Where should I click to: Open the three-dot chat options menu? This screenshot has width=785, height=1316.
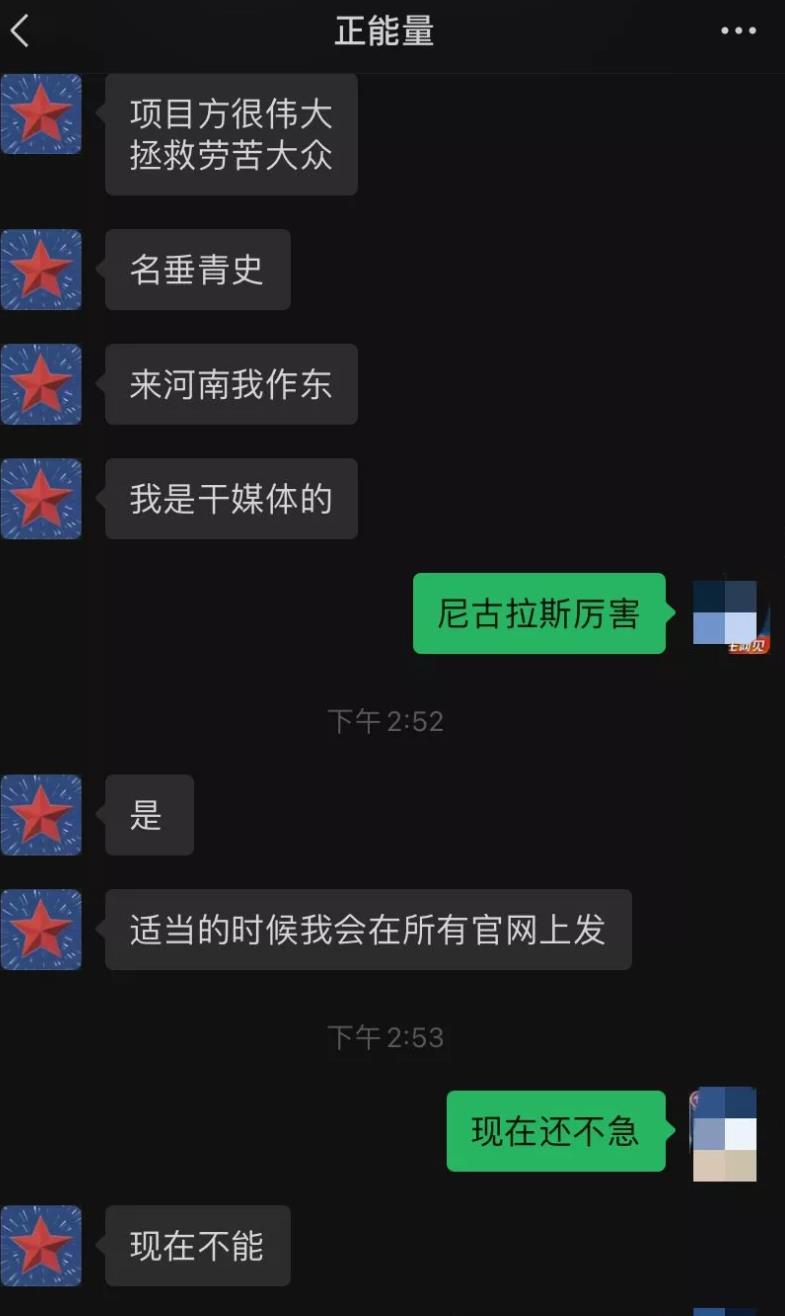[x=738, y=32]
